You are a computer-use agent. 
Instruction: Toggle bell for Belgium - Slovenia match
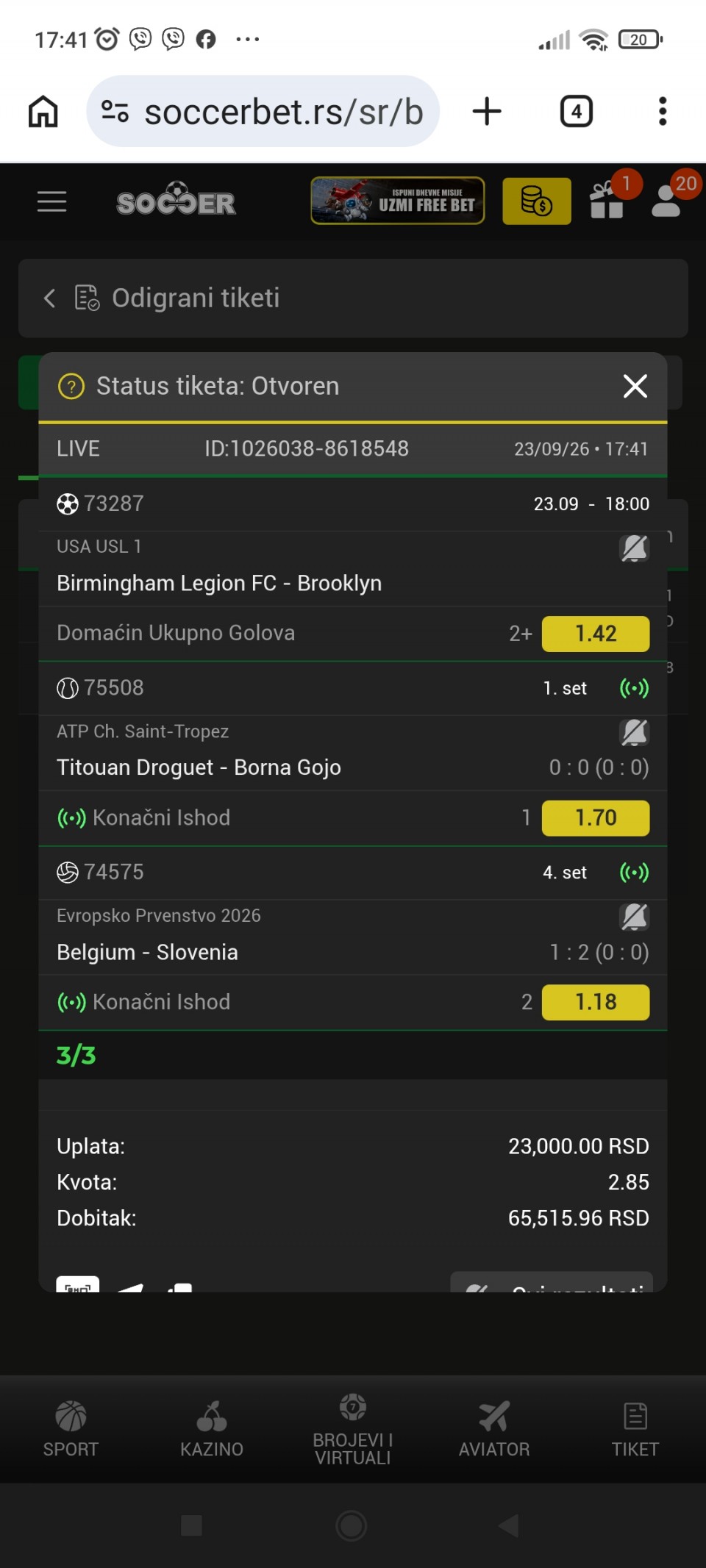point(634,917)
